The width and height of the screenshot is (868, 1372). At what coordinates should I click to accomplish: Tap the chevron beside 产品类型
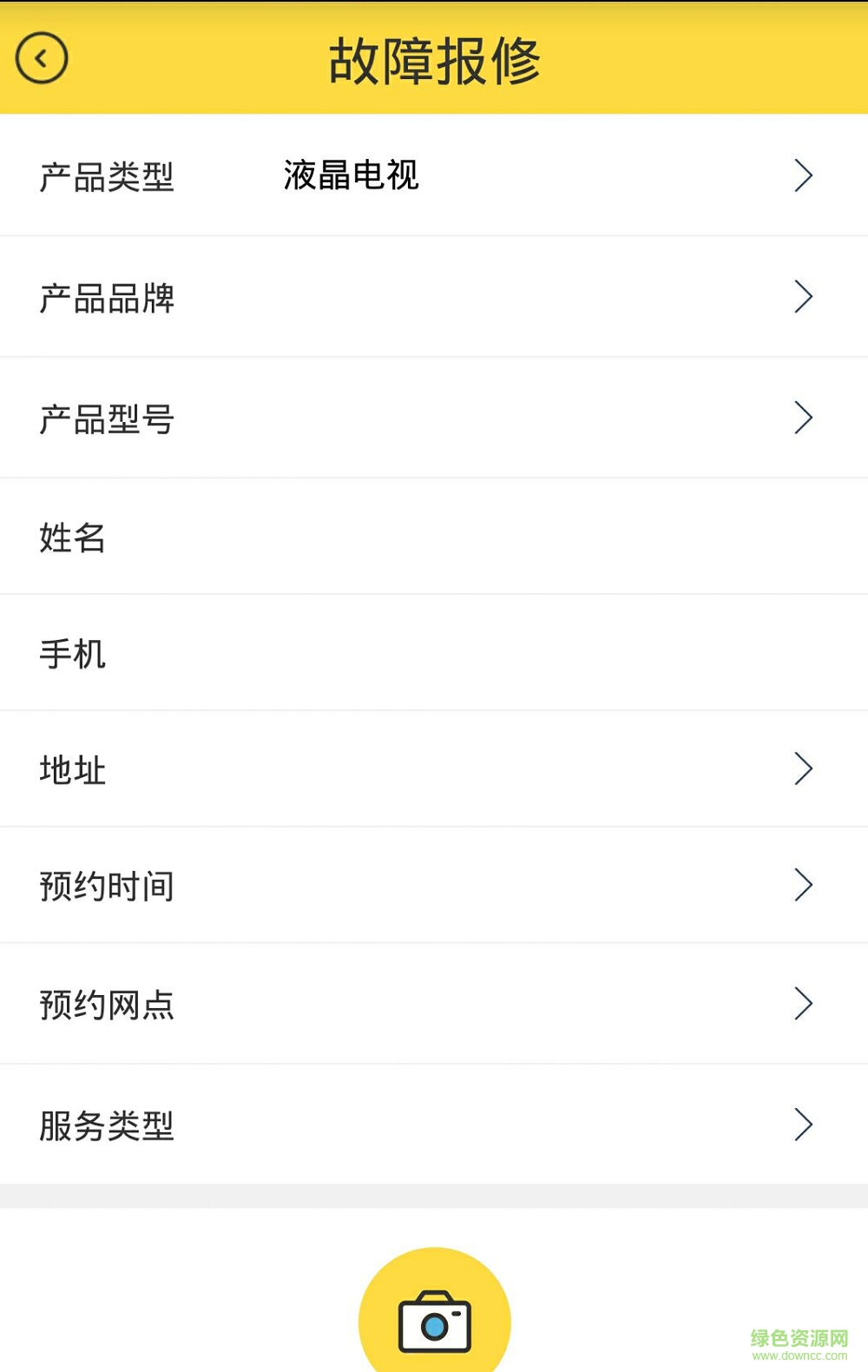tap(802, 175)
